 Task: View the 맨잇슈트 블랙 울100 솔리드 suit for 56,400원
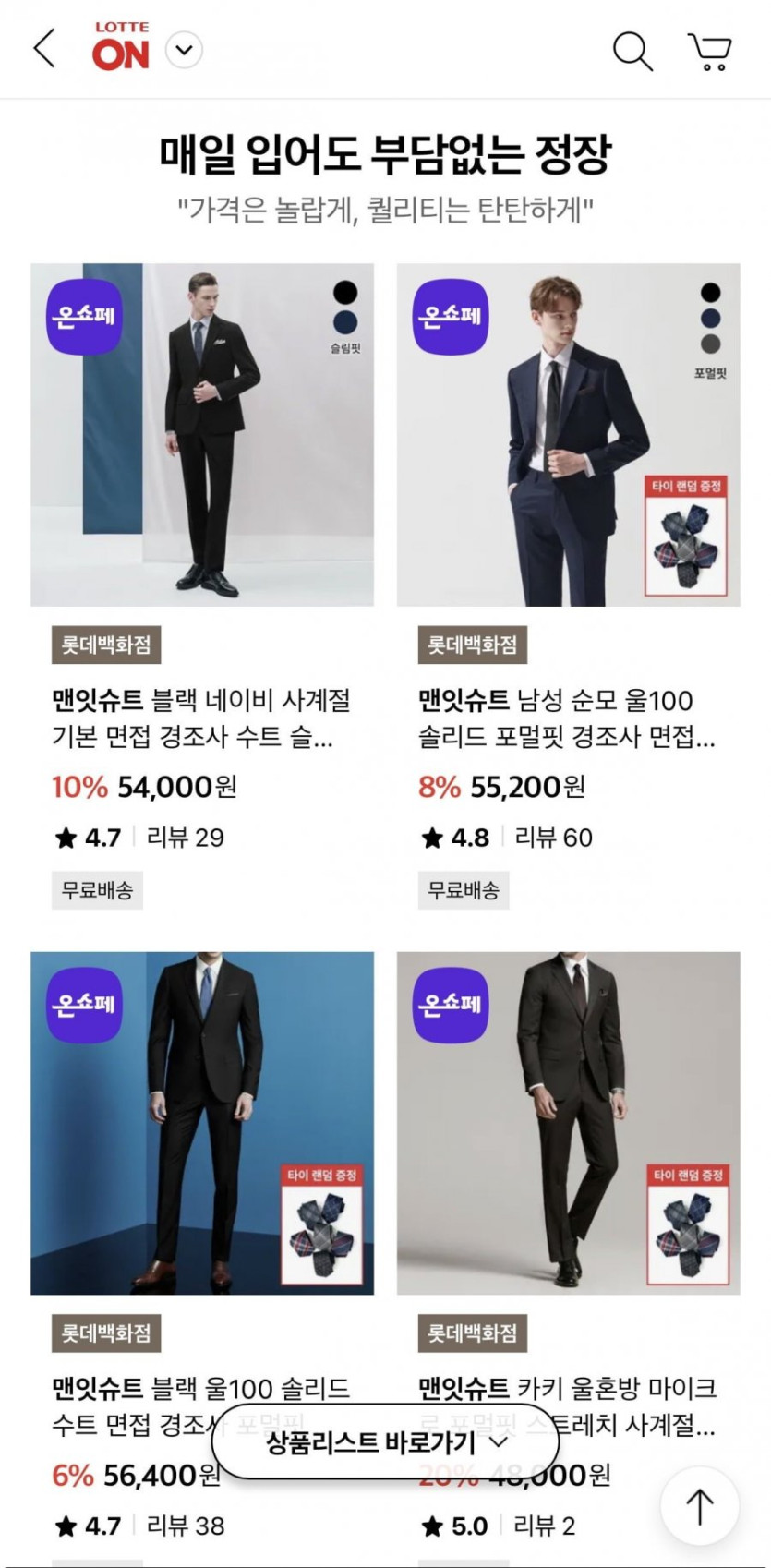[x=202, y=1123]
